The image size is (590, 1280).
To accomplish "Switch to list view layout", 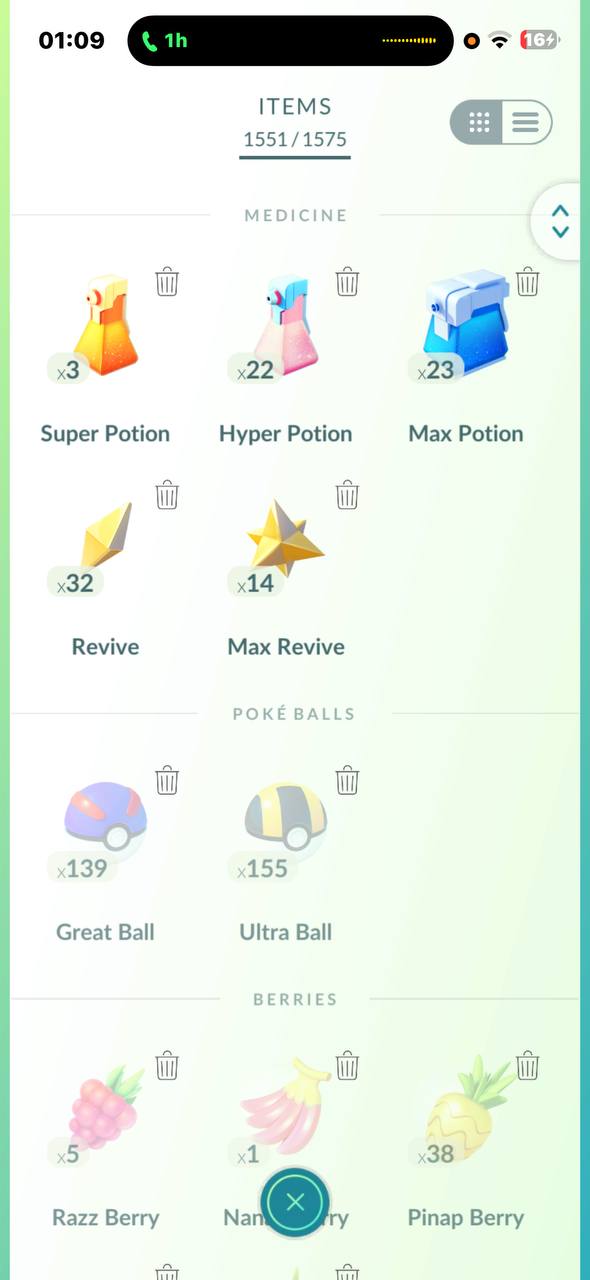I will (x=526, y=123).
